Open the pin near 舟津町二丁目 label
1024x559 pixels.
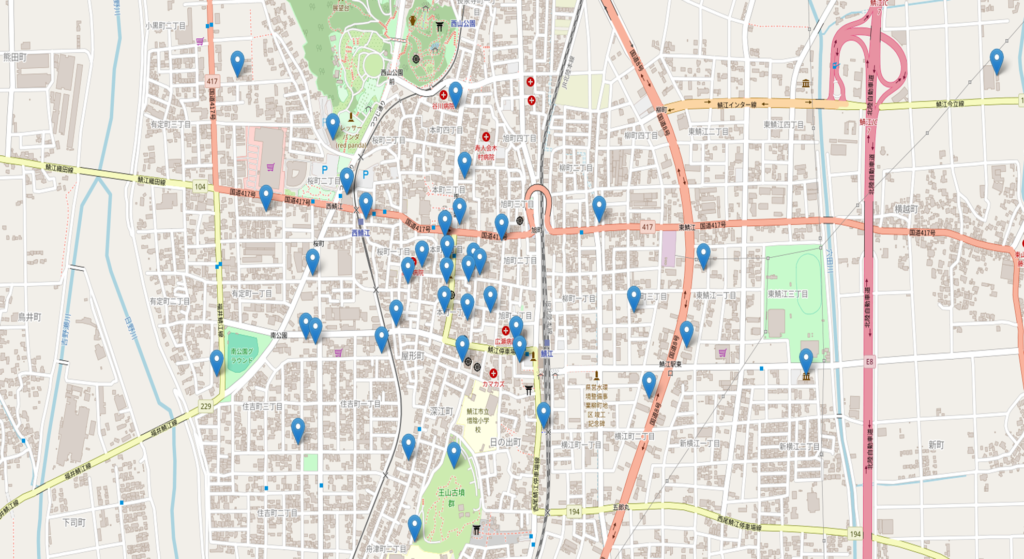click(x=414, y=527)
